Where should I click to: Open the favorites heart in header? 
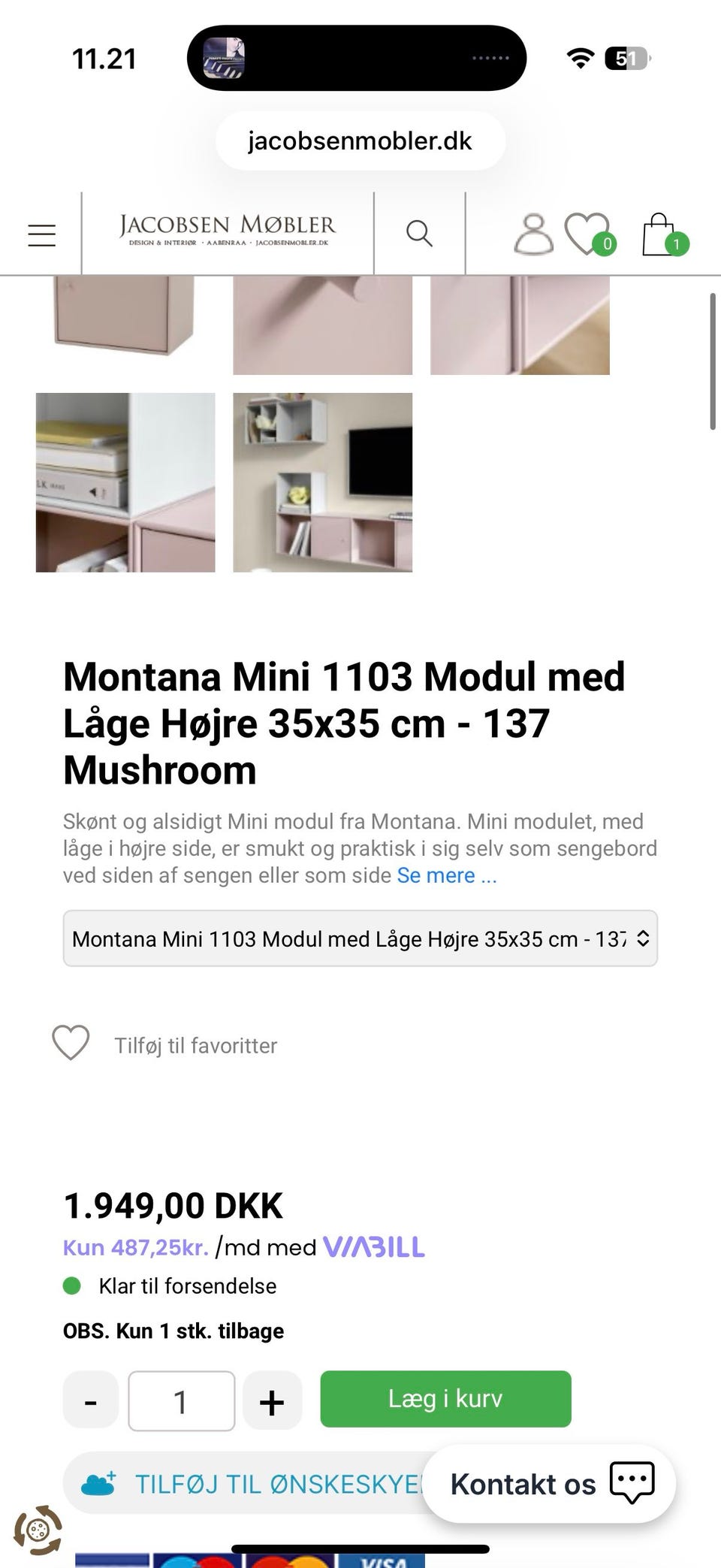coord(587,234)
